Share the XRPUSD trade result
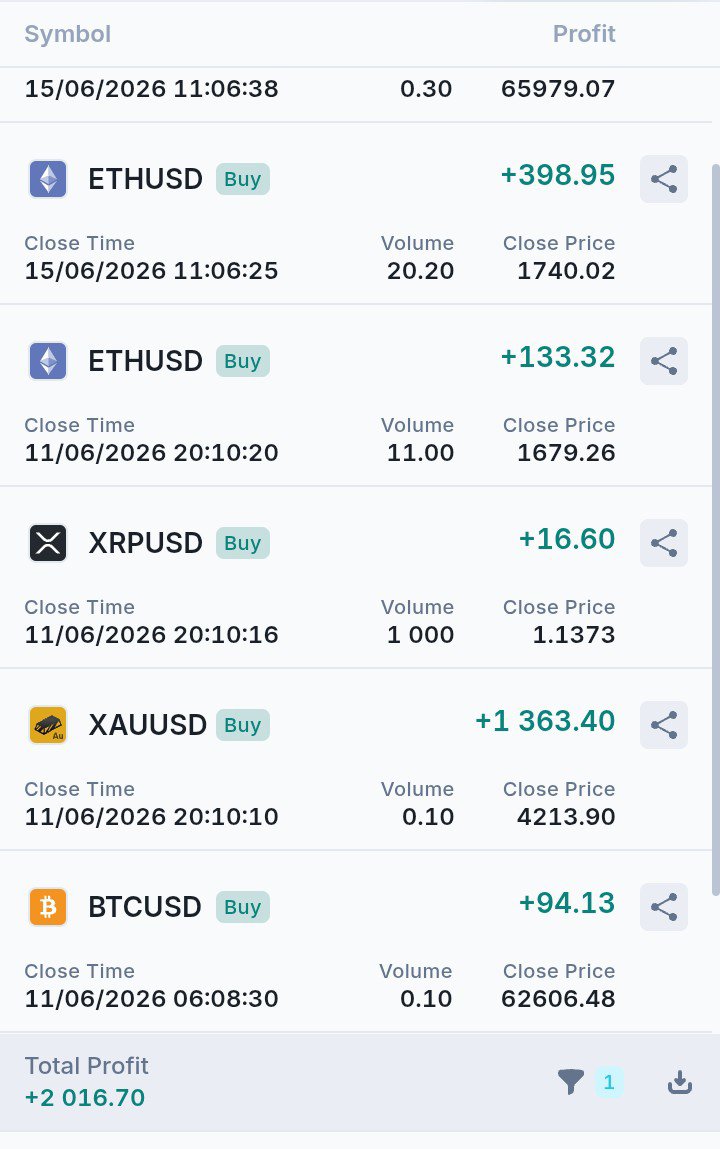Image resolution: width=720 pixels, height=1149 pixels. click(664, 543)
